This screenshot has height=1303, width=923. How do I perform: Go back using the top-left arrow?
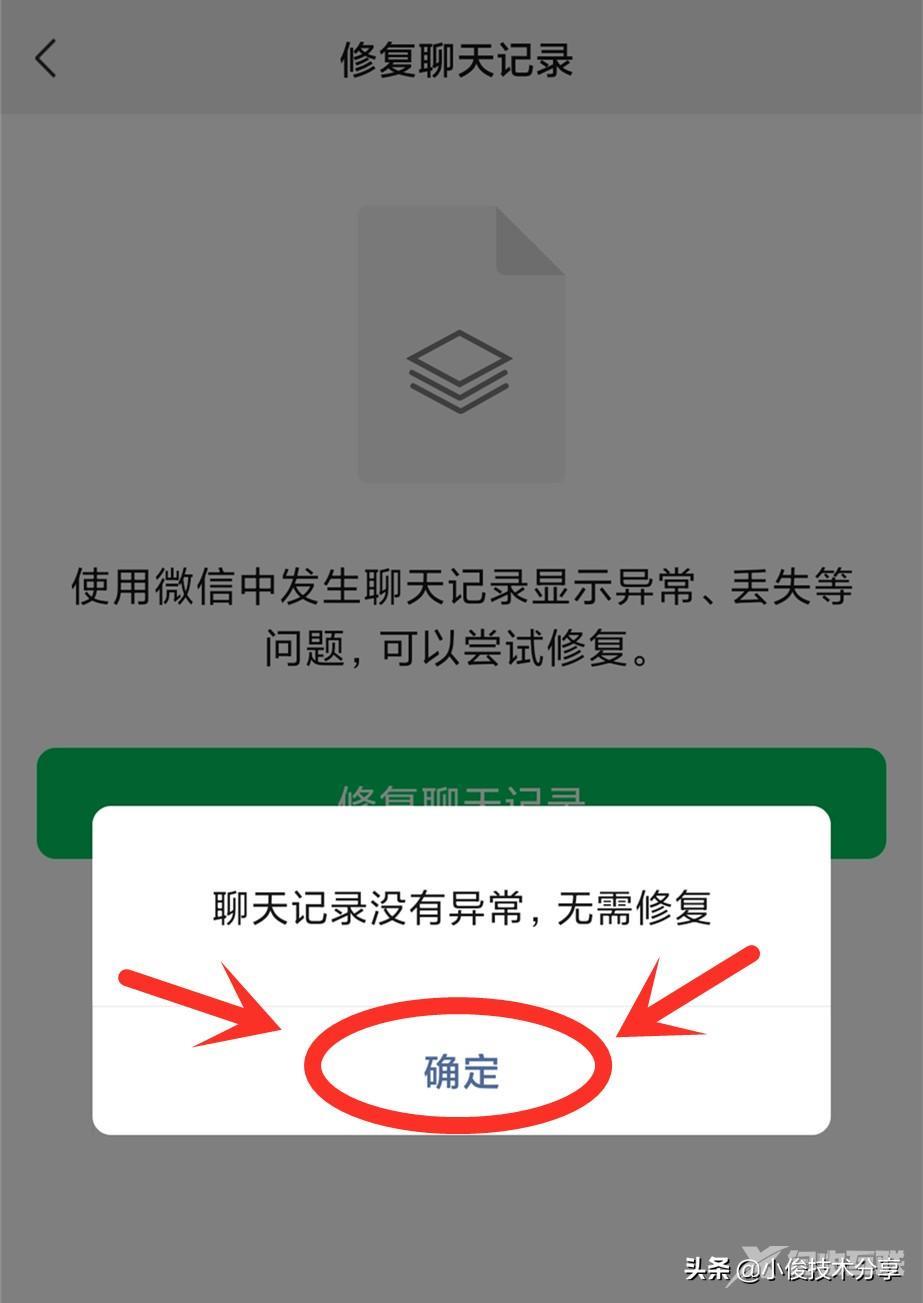(x=46, y=60)
